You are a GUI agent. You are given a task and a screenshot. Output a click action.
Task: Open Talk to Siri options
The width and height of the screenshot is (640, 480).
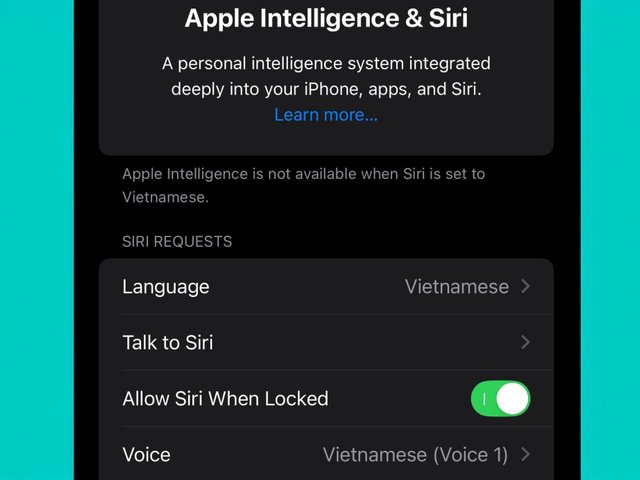coord(325,343)
